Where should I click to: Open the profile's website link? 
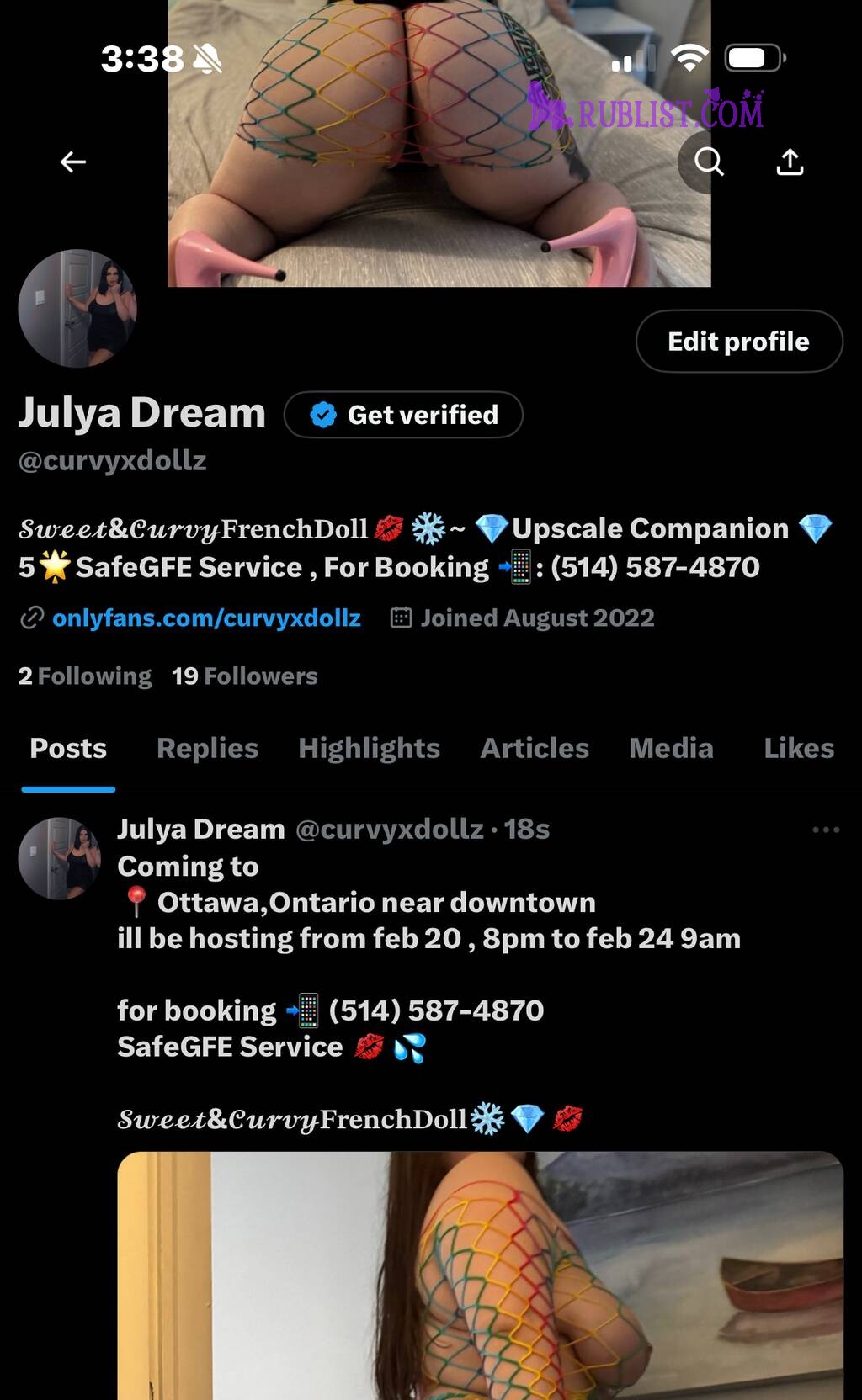click(206, 618)
